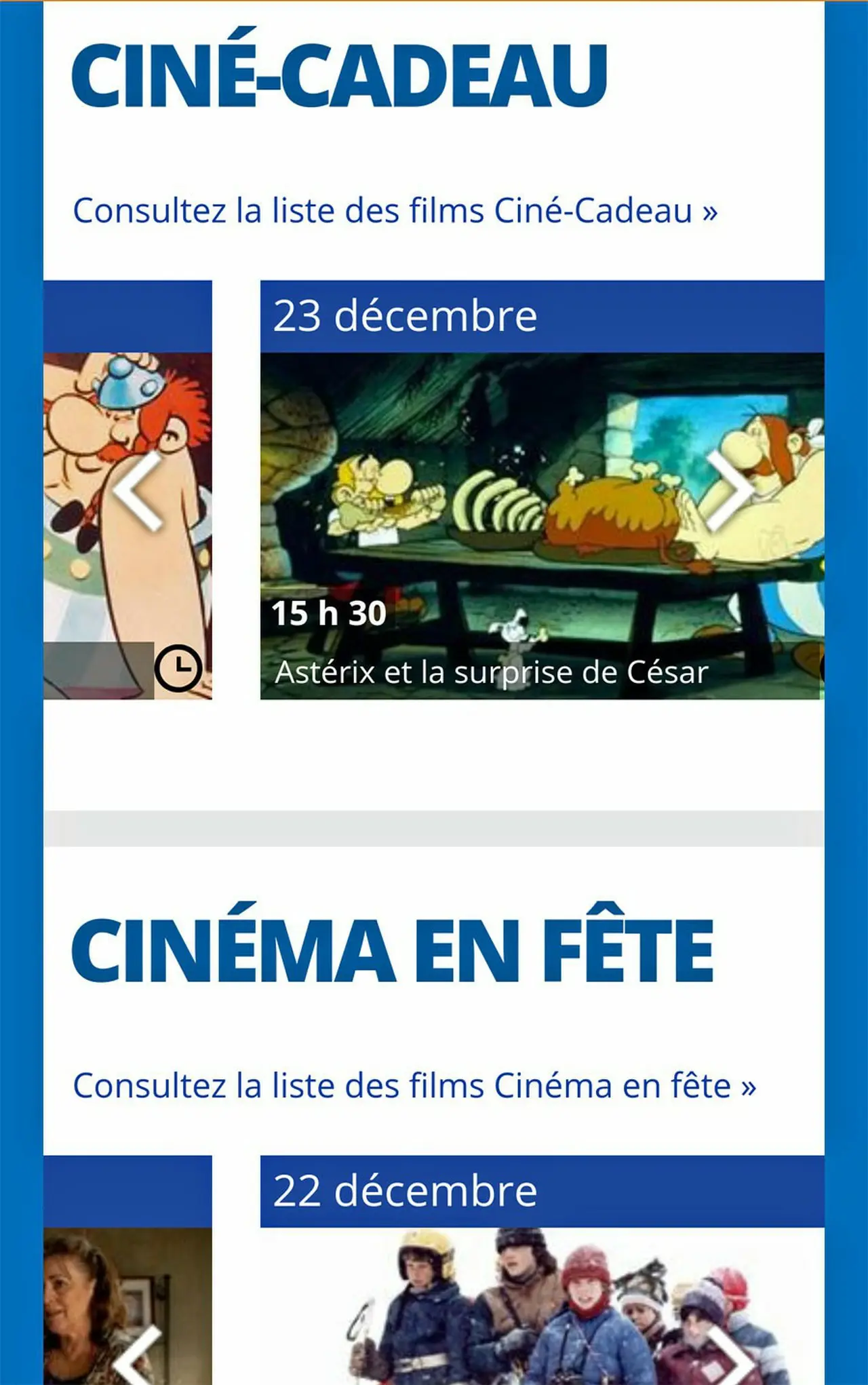Open the Ciné-Cadeau film list link
The height and width of the screenshot is (1385, 868).
(395, 210)
